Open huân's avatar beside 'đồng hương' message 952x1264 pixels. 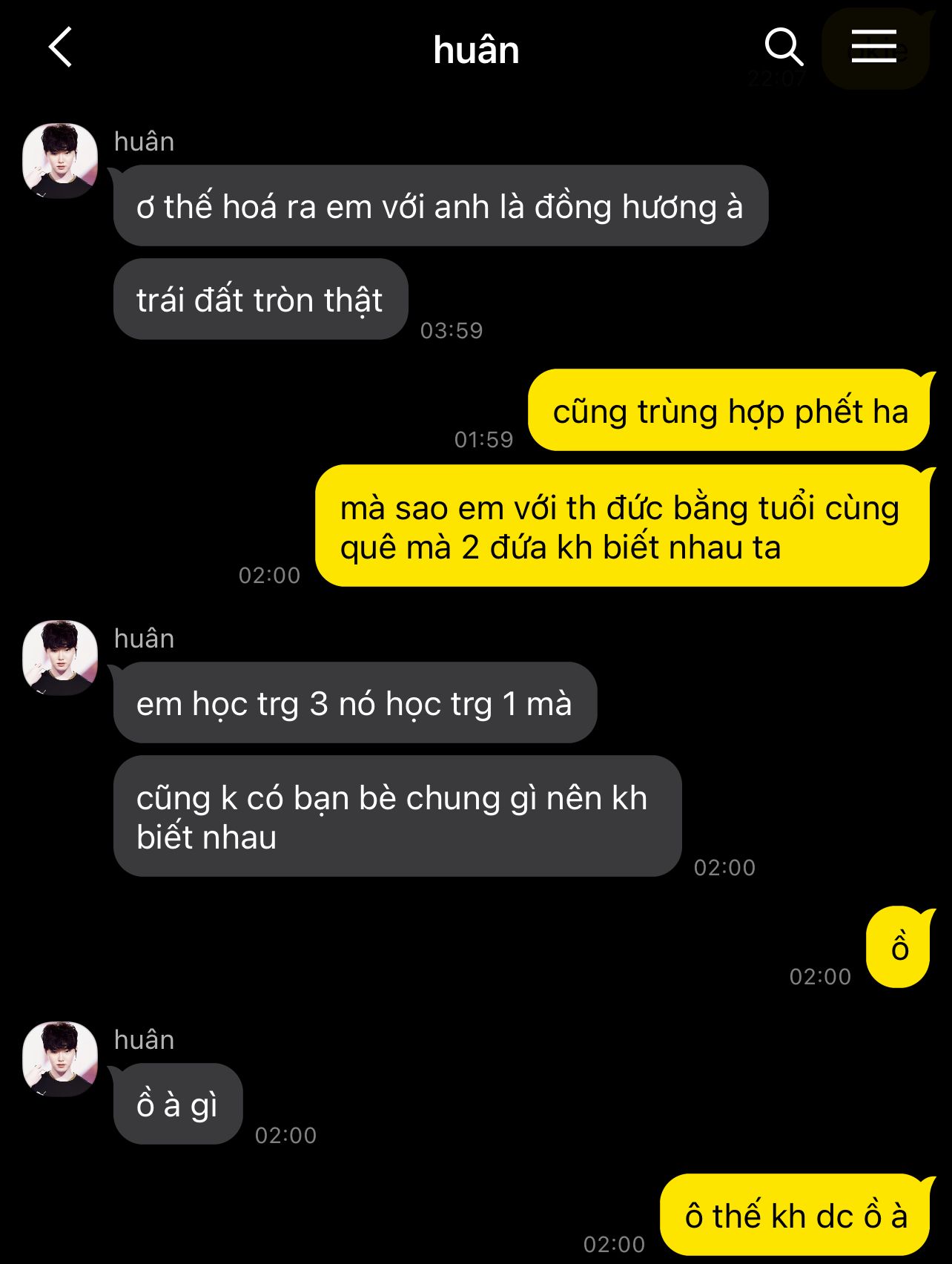(60, 161)
